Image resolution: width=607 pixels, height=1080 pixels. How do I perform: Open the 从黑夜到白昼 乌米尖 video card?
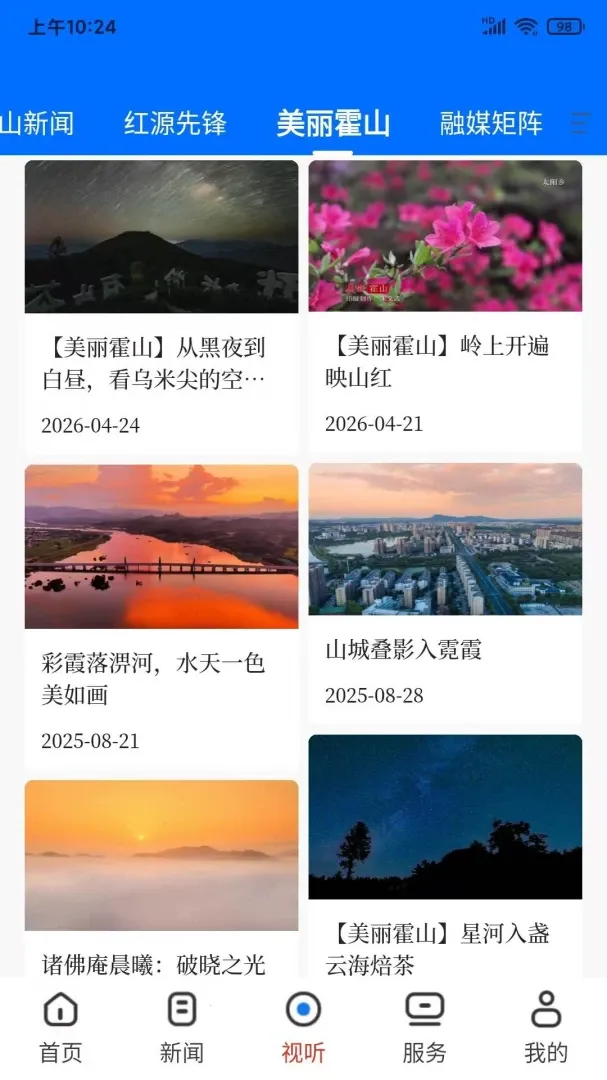[x=161, y=307]
